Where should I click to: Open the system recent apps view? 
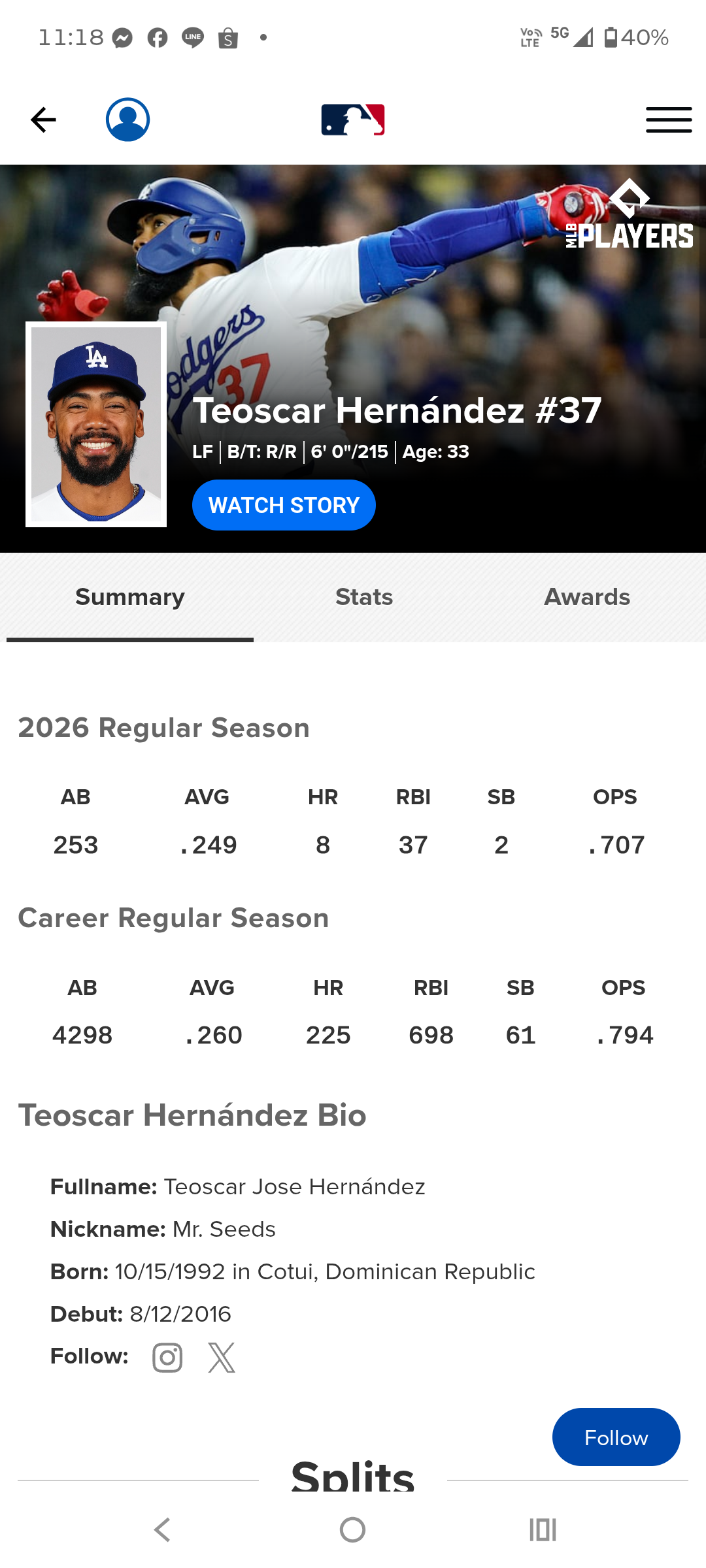[543, 1529]
